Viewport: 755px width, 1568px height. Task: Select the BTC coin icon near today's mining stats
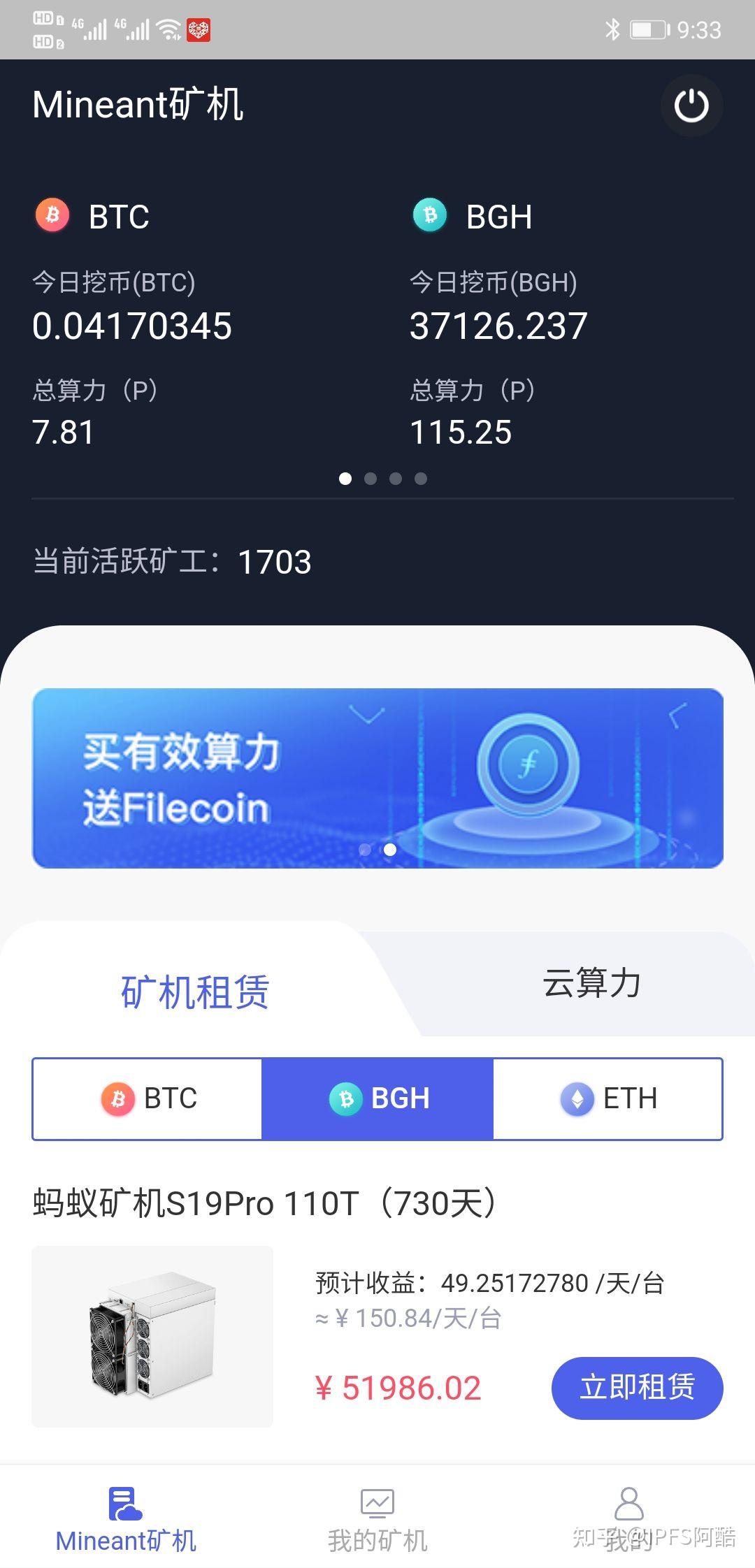(x=51, y=215)
